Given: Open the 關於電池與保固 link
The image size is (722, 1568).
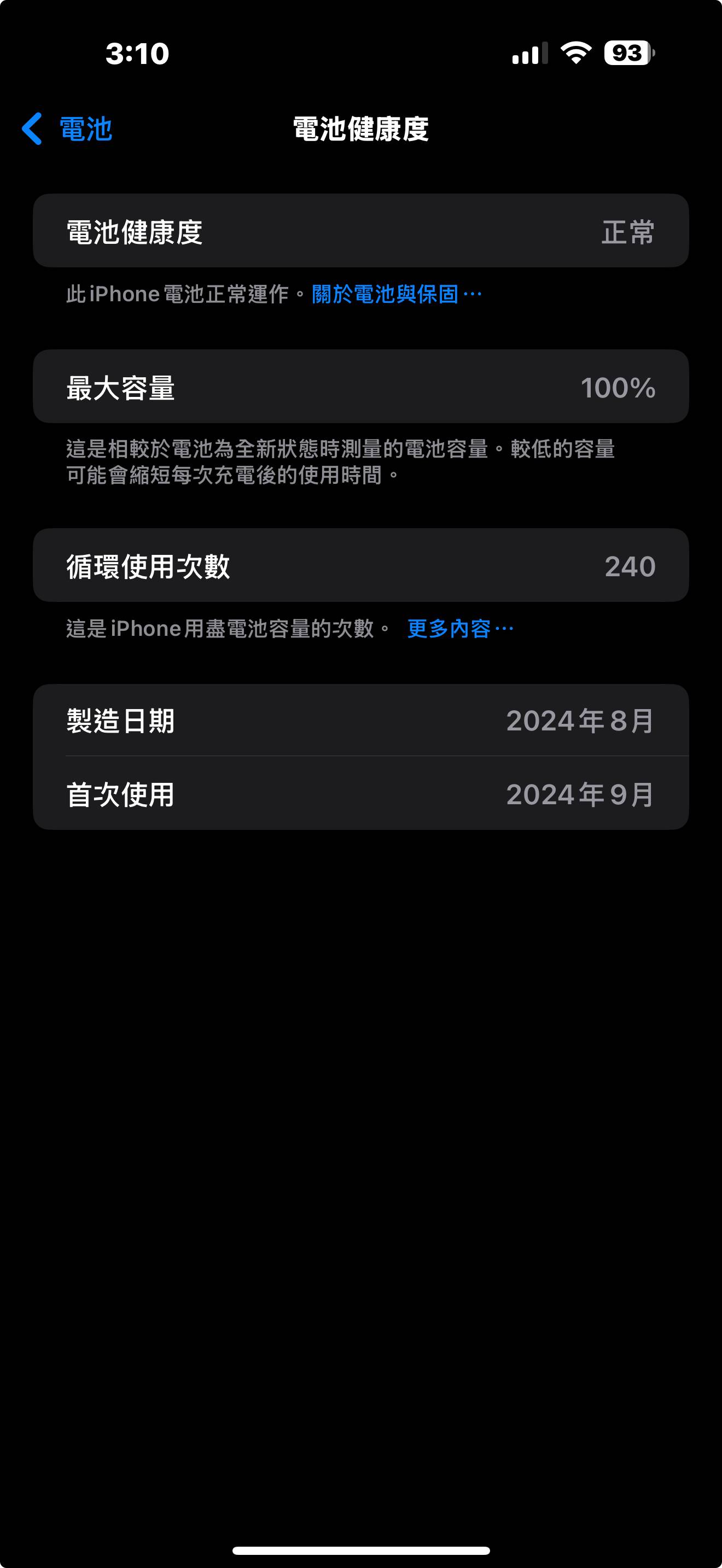Looking at the screenshot, I should pyautogui.click(x=395, y=295).
